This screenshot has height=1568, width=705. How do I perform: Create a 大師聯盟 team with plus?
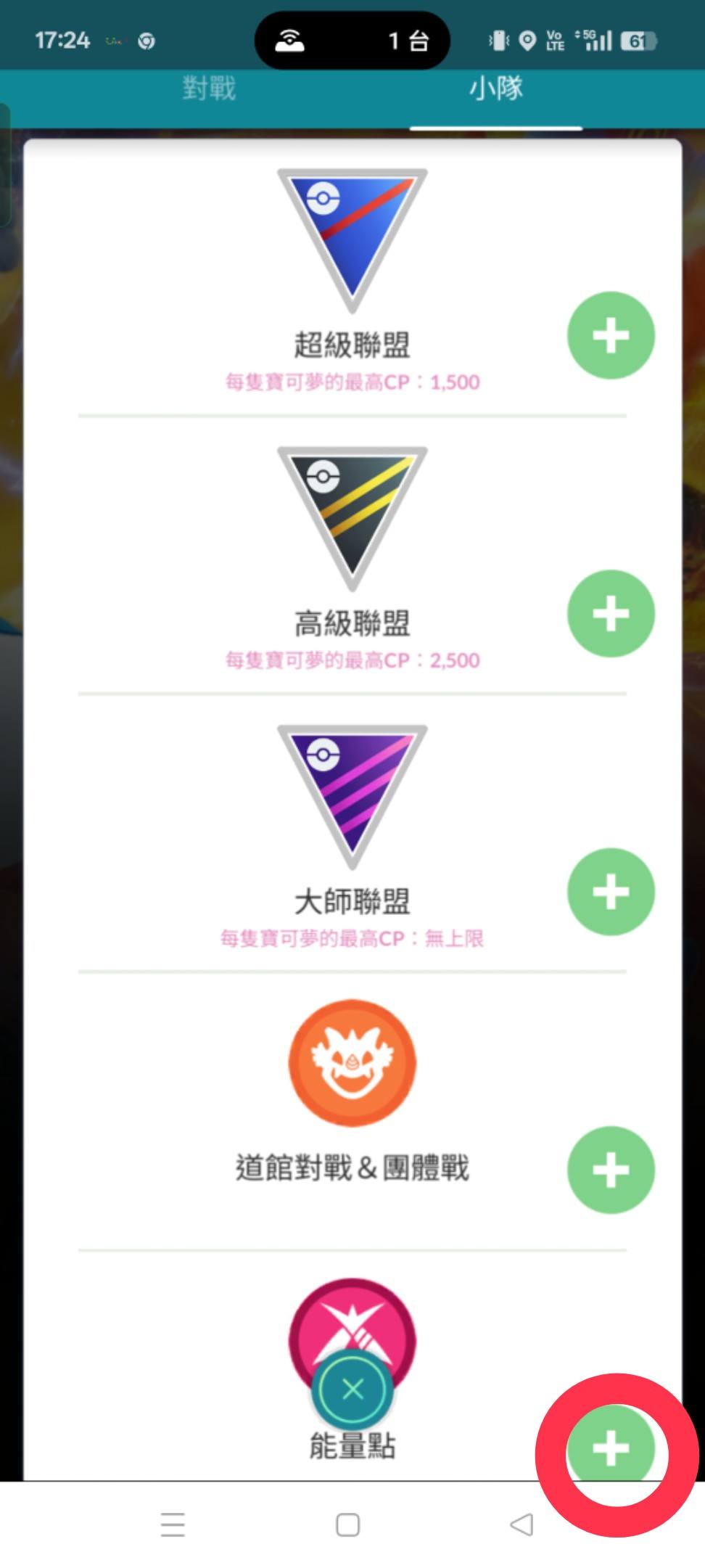(x=611, y=892)
